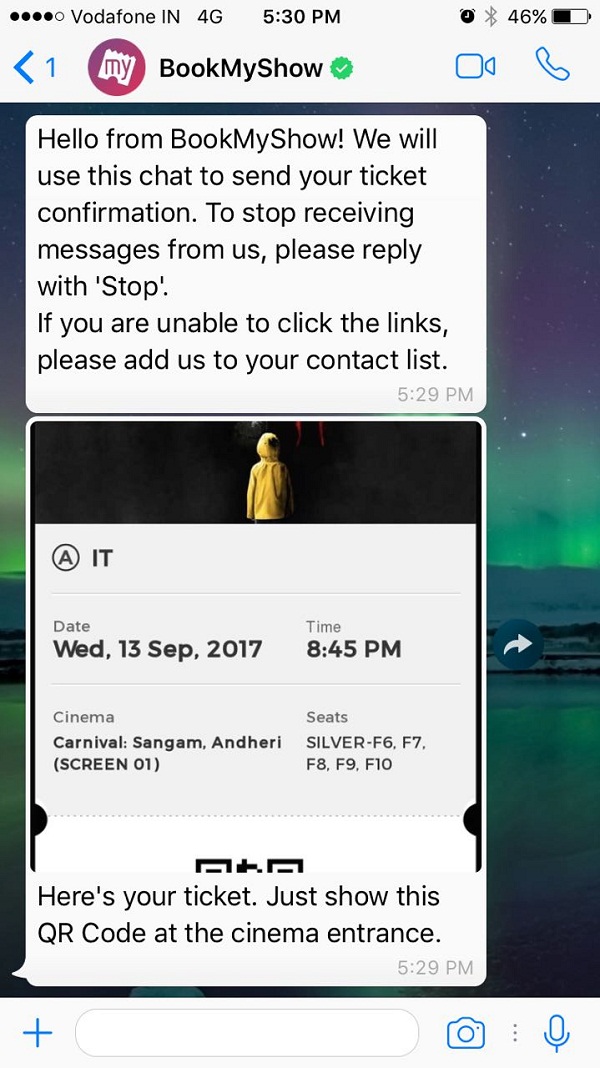Go back to the chats list
Viewport: 600px width, 1068px height.
33,68
